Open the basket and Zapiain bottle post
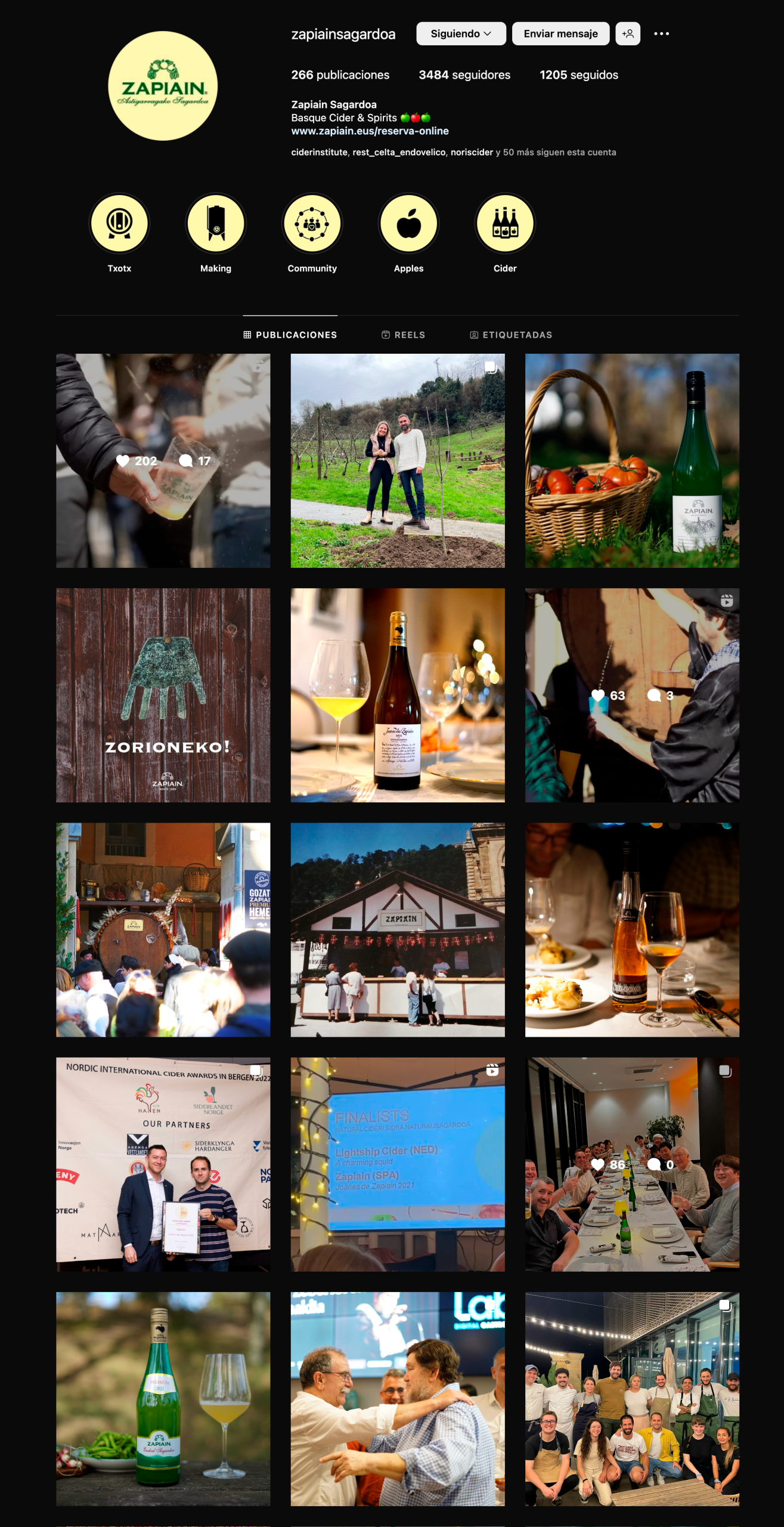784x1527 pixels. (x=632, y=460)
